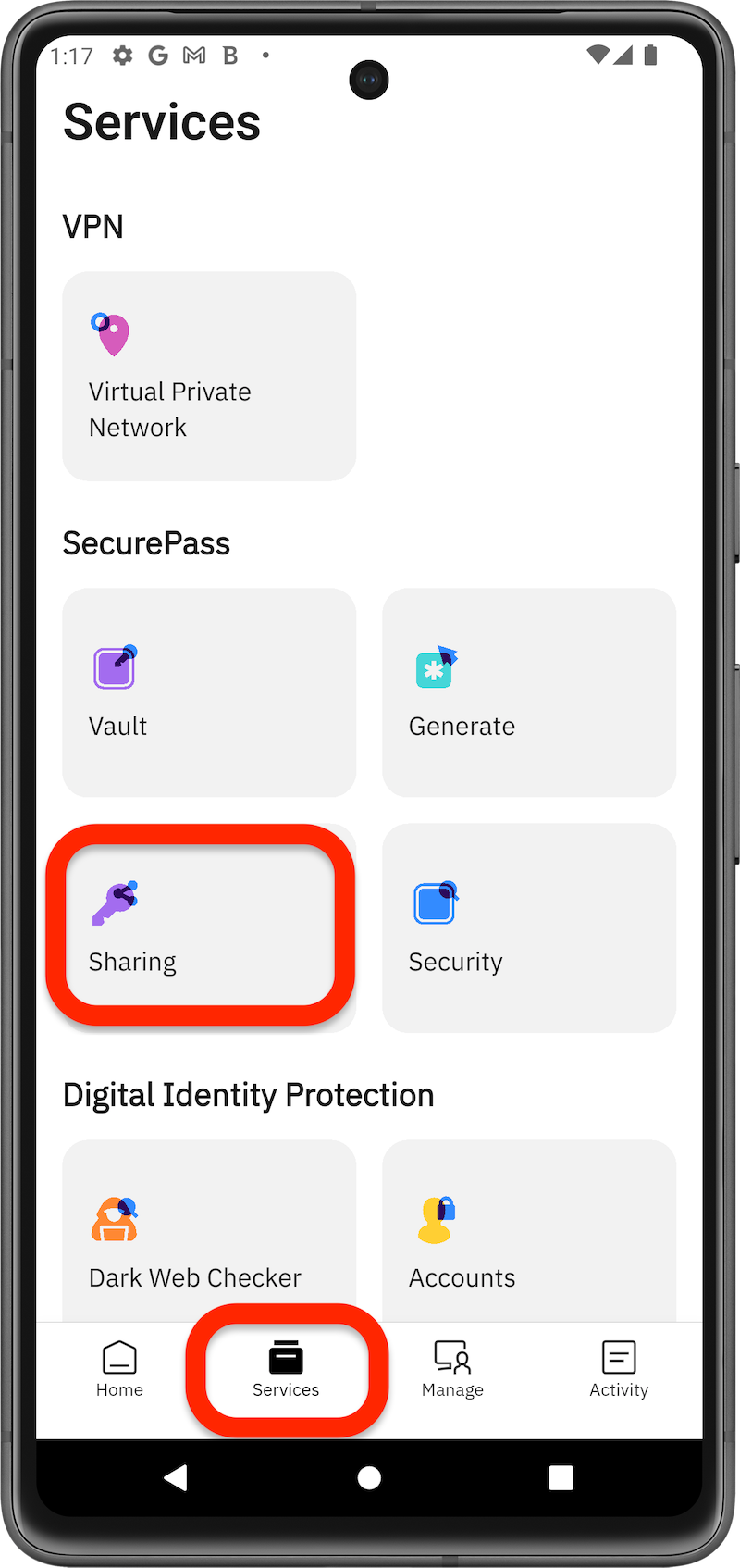The image size is (740, 1568).
Task: Open the Security card
Action: [529, 927]
